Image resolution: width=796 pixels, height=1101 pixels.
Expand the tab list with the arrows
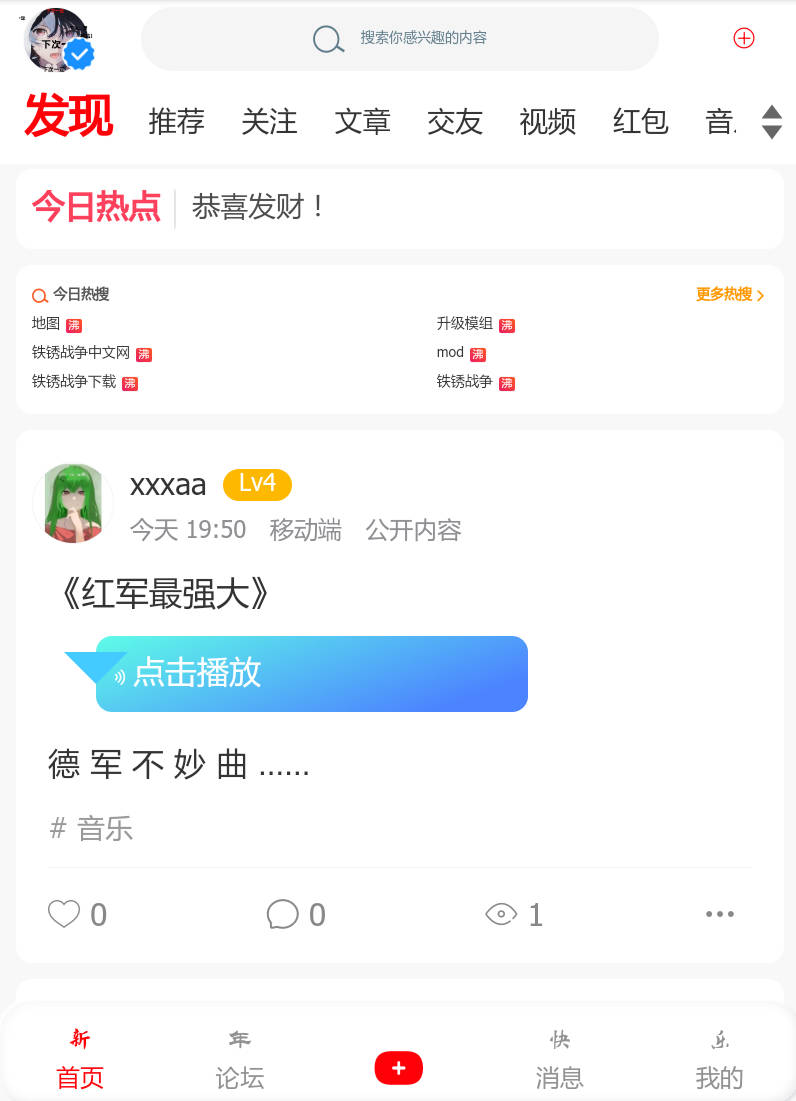[771, 121]
